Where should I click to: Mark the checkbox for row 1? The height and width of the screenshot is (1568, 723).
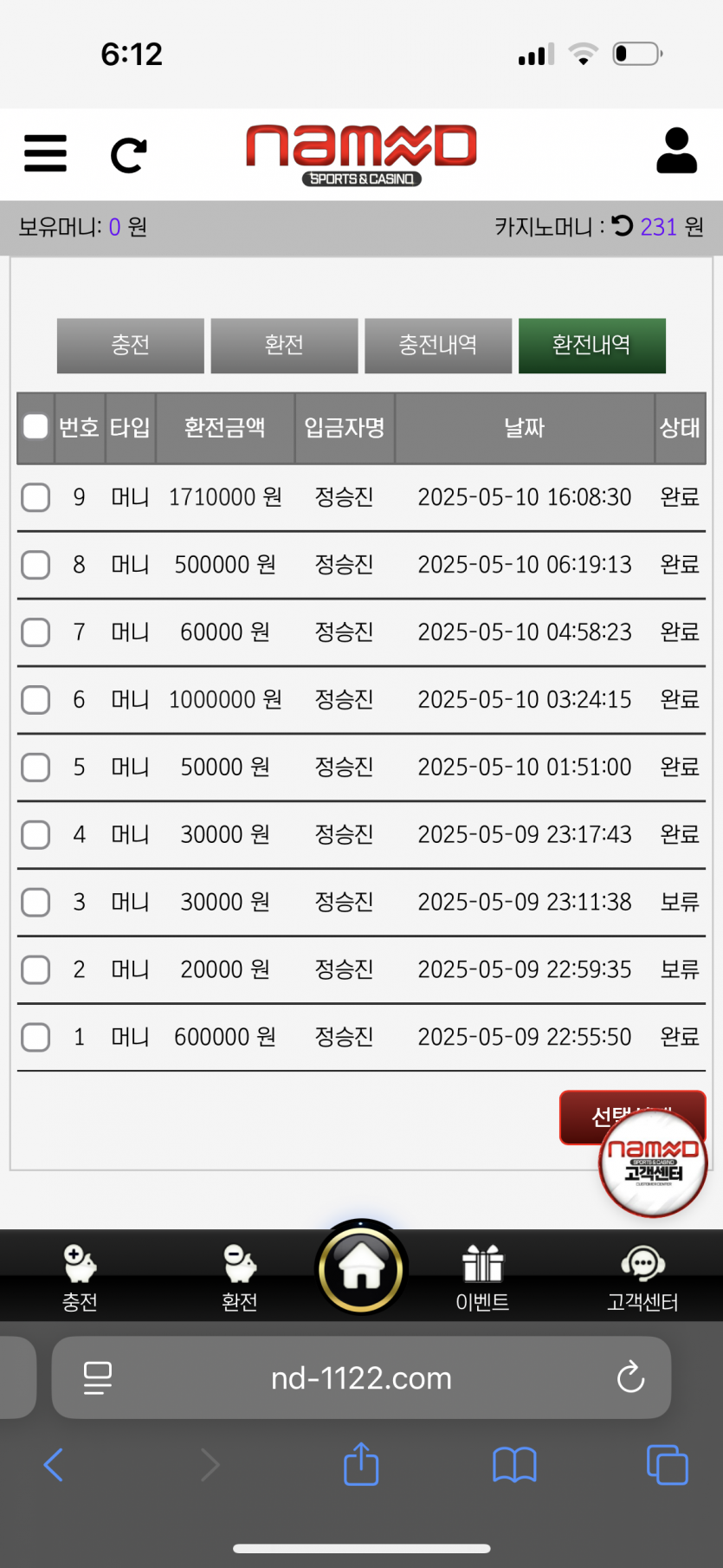36,1037
